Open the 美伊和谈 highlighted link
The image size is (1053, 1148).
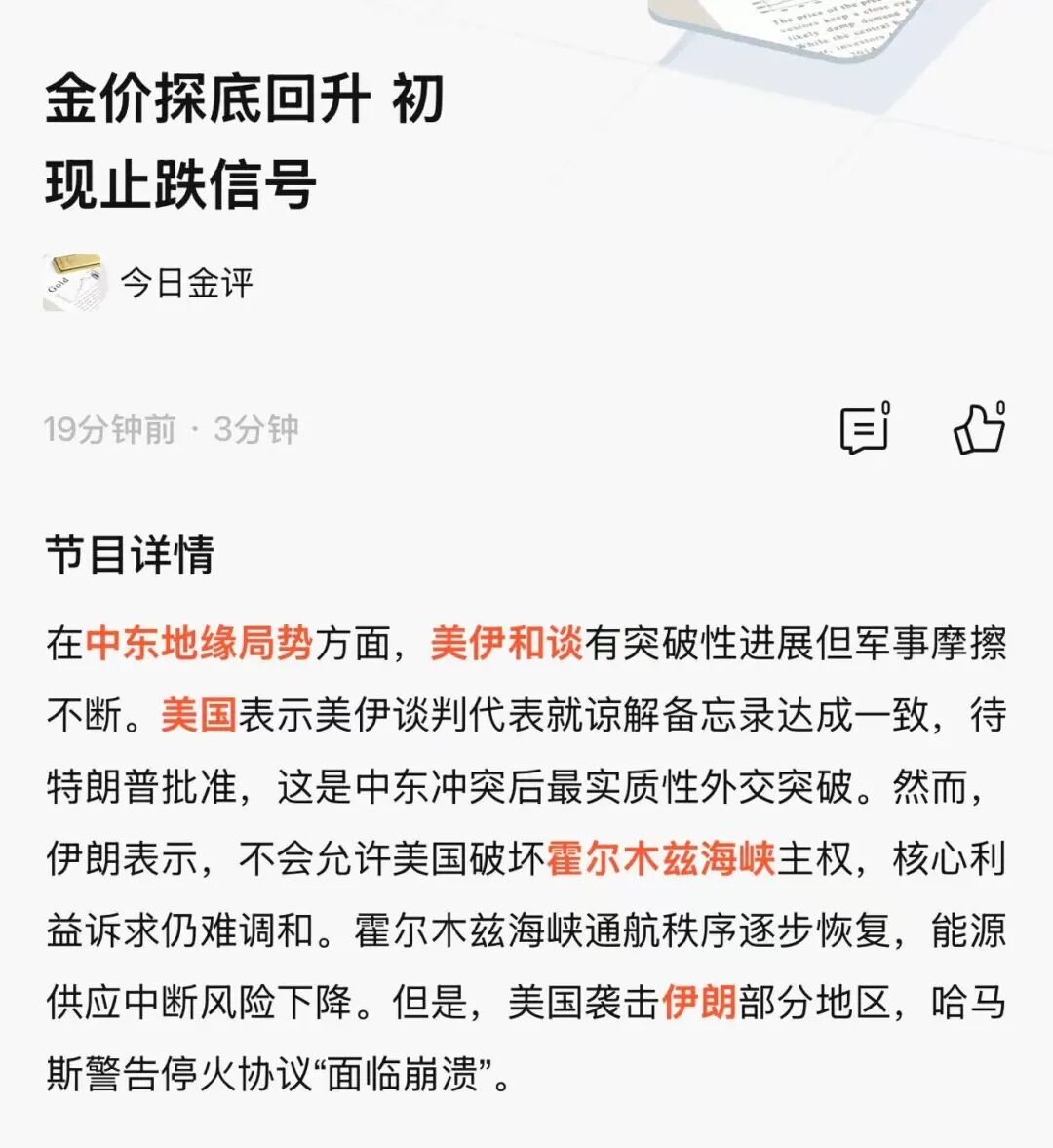point(506,645)
